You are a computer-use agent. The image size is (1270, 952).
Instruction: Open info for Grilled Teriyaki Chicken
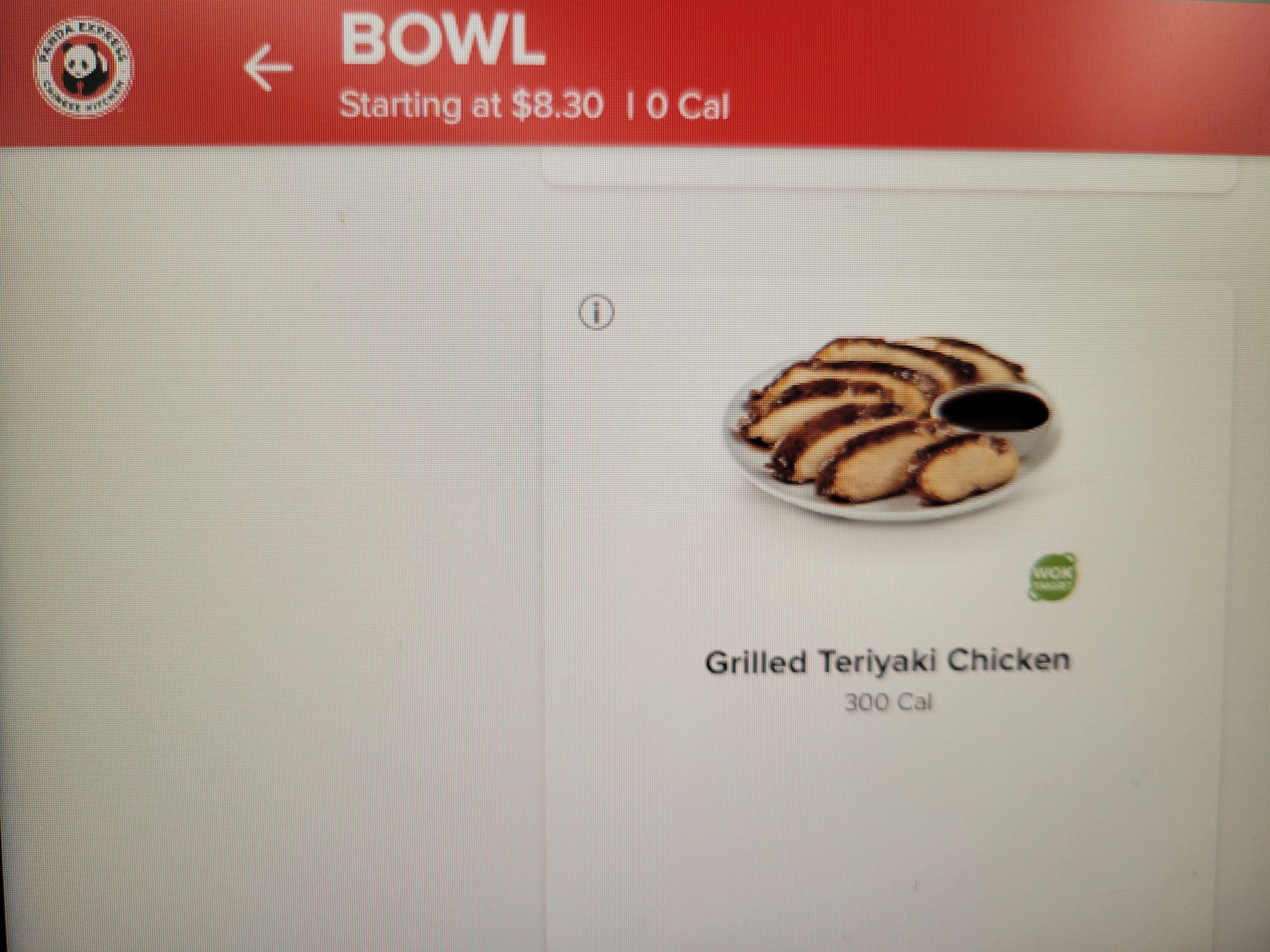pyautogui.click(x=596, y=312)
